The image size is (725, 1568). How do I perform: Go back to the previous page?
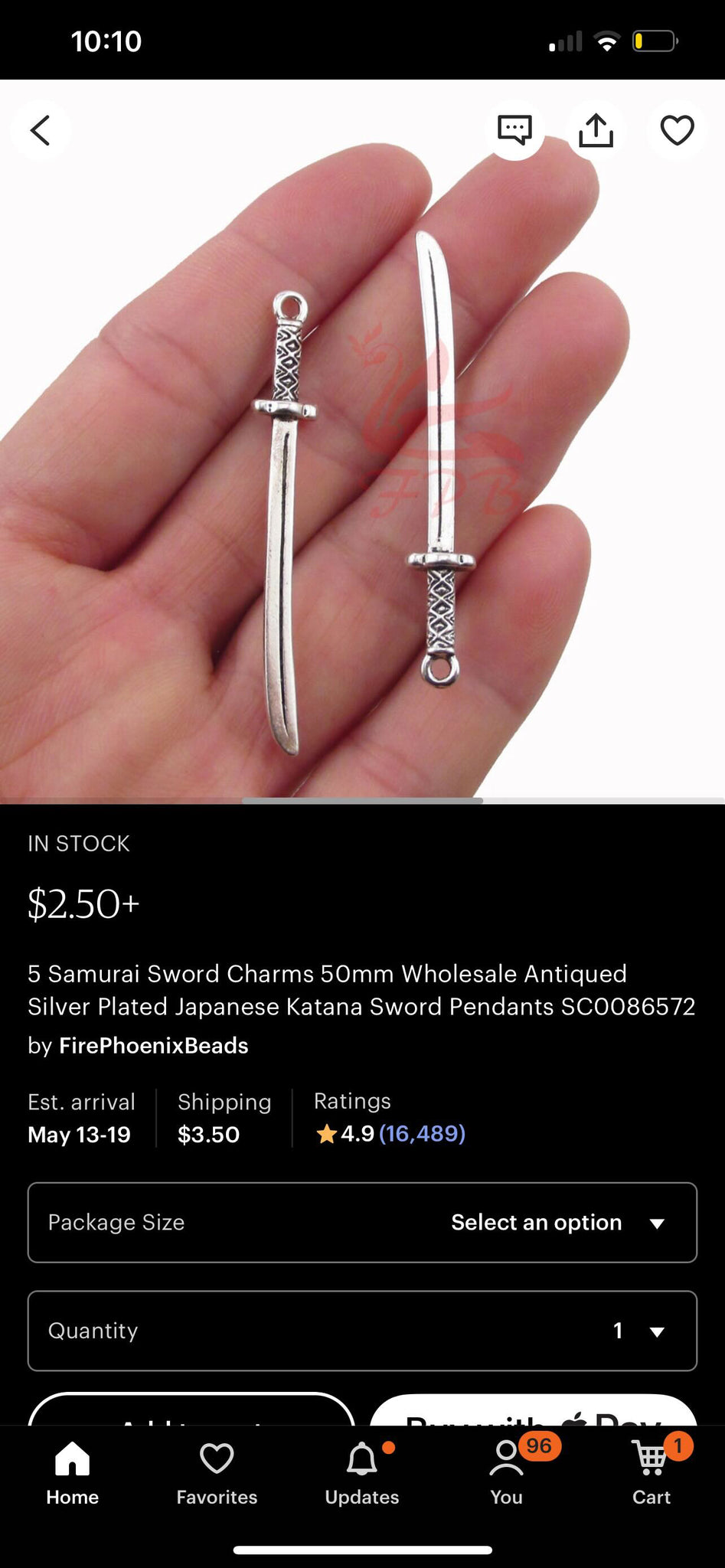pos(41,130)
